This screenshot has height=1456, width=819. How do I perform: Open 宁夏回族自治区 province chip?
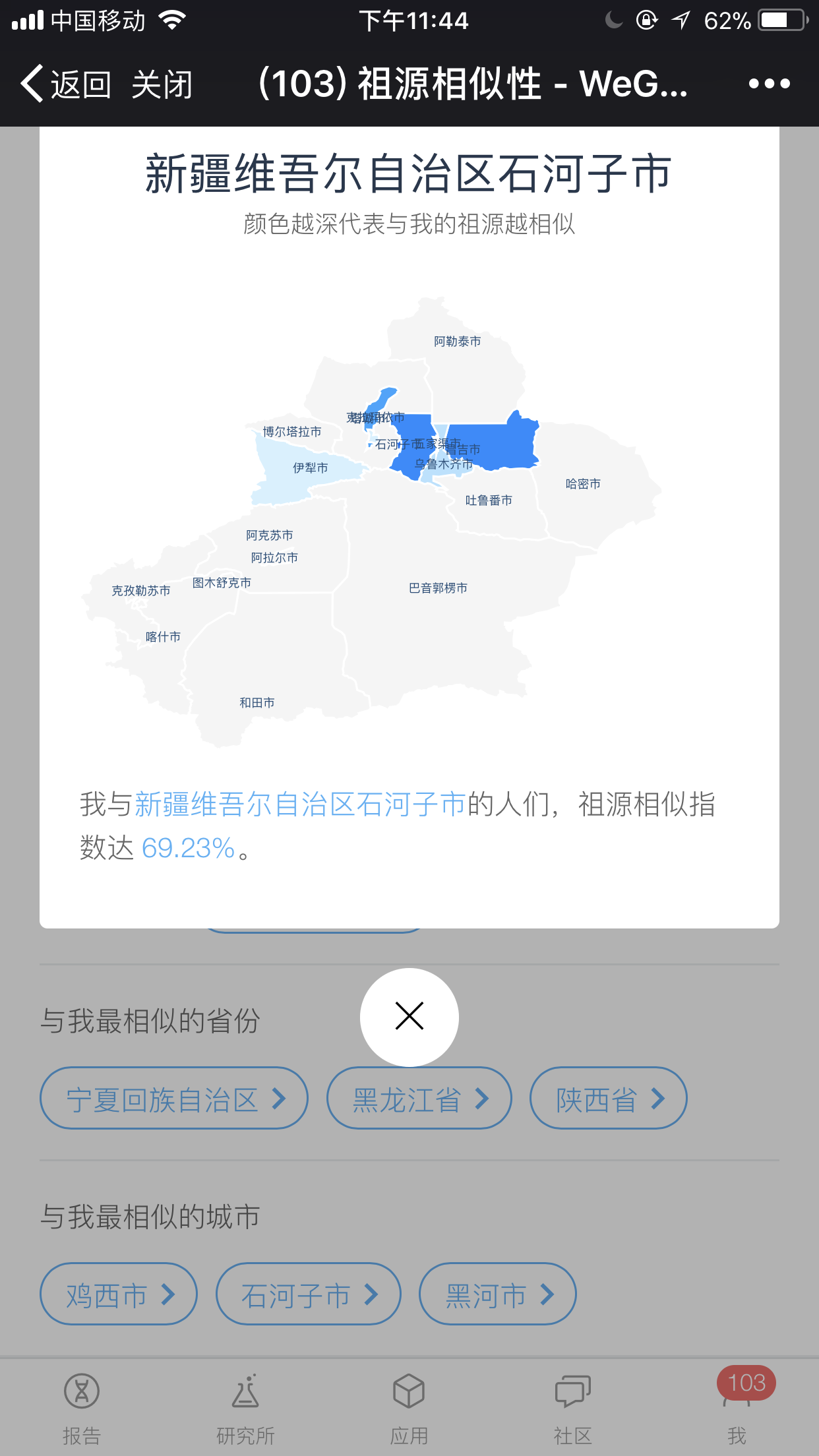click(174, 1099)
